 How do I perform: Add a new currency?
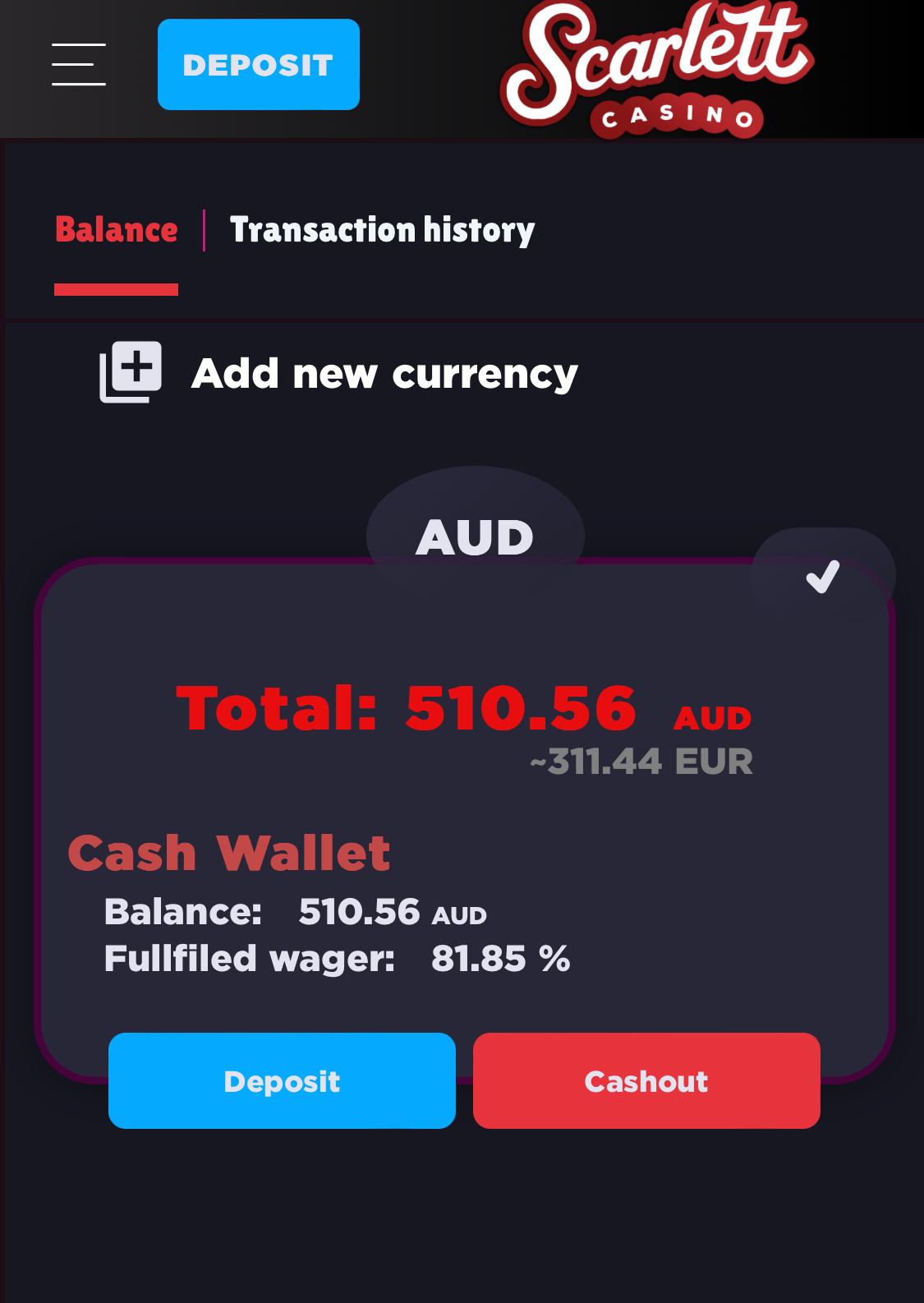[x=338, y=374]
